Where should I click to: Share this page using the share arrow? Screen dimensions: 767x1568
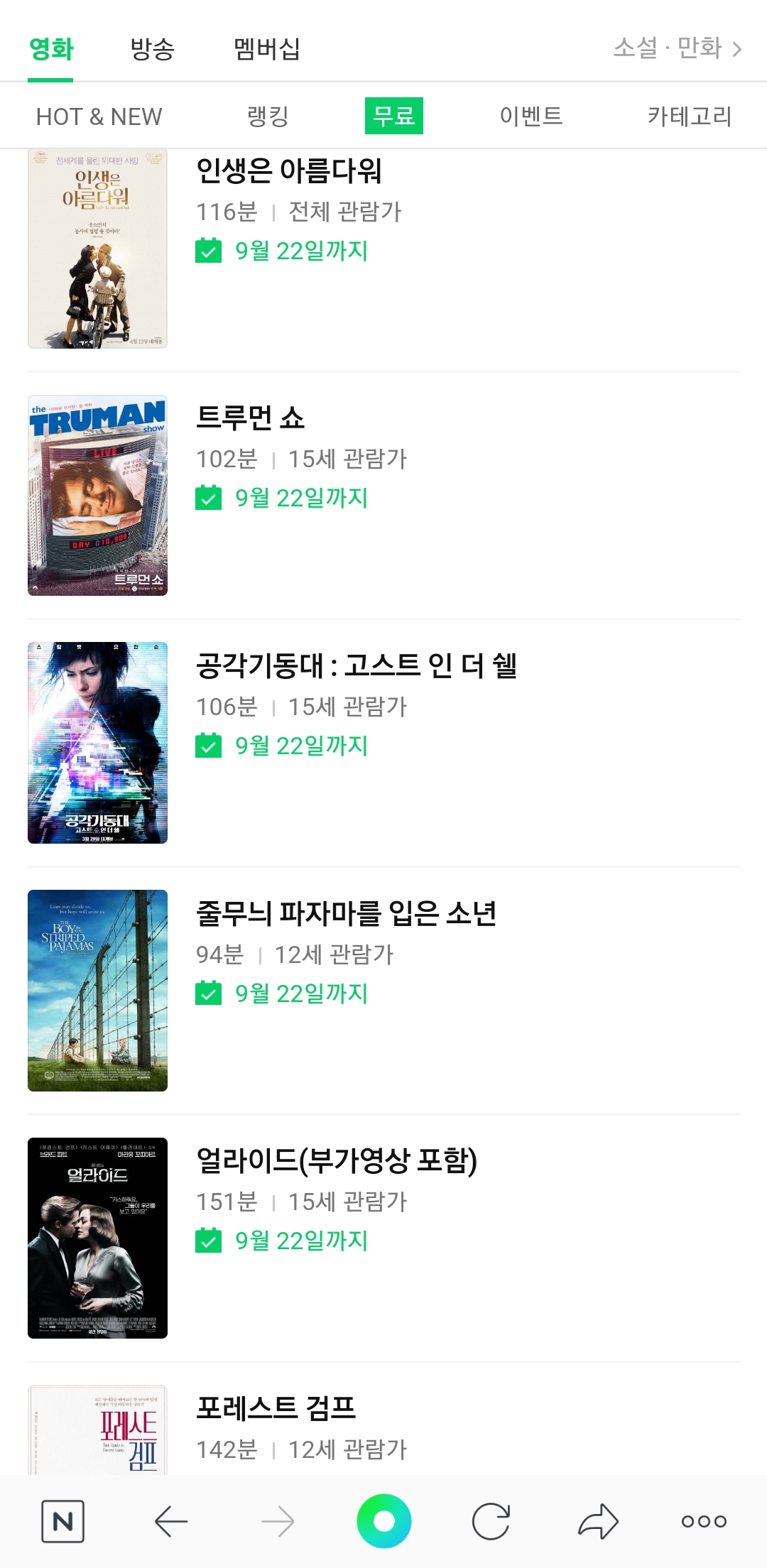click(x=598, y=1521)
